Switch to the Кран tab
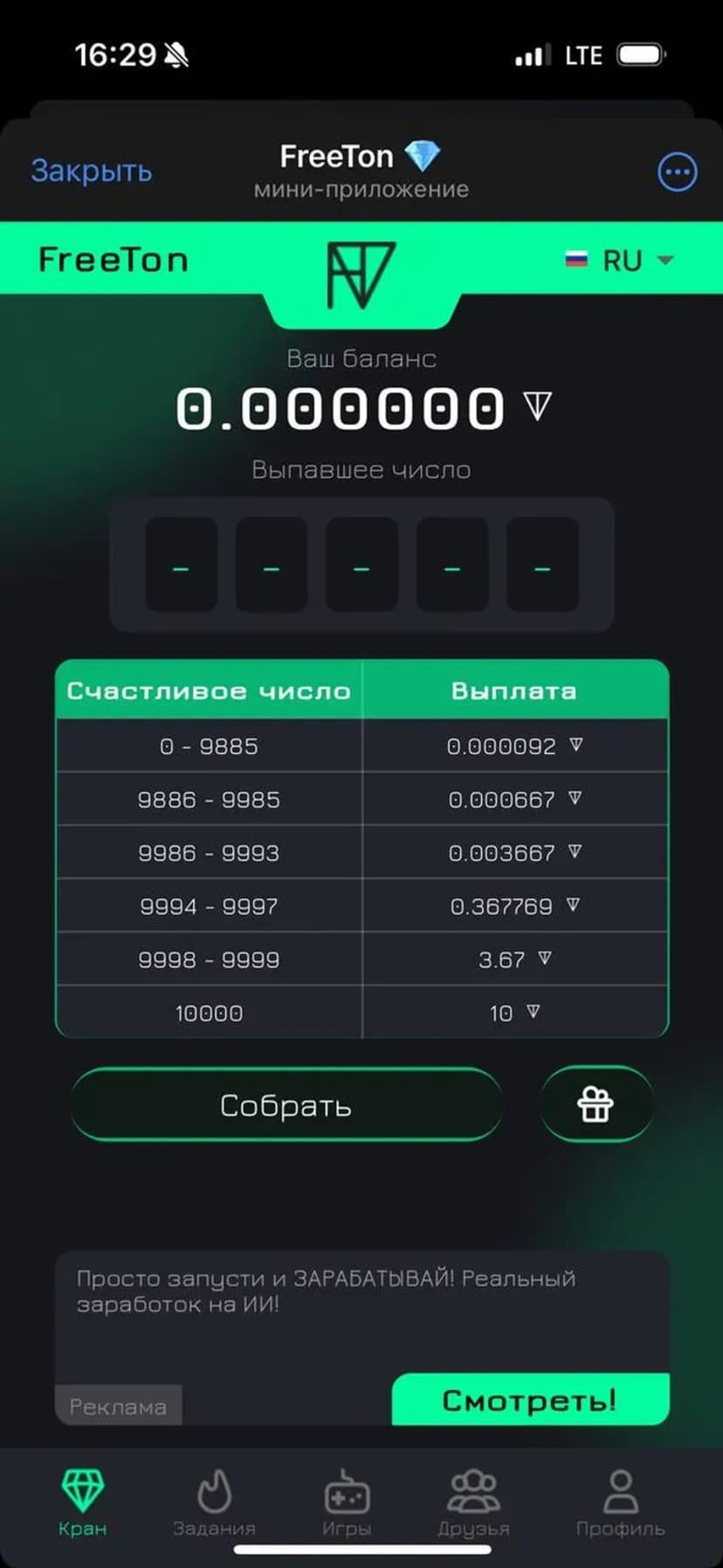The width and height of the screenshot is (723, 1568). (x=83, y=1502)
